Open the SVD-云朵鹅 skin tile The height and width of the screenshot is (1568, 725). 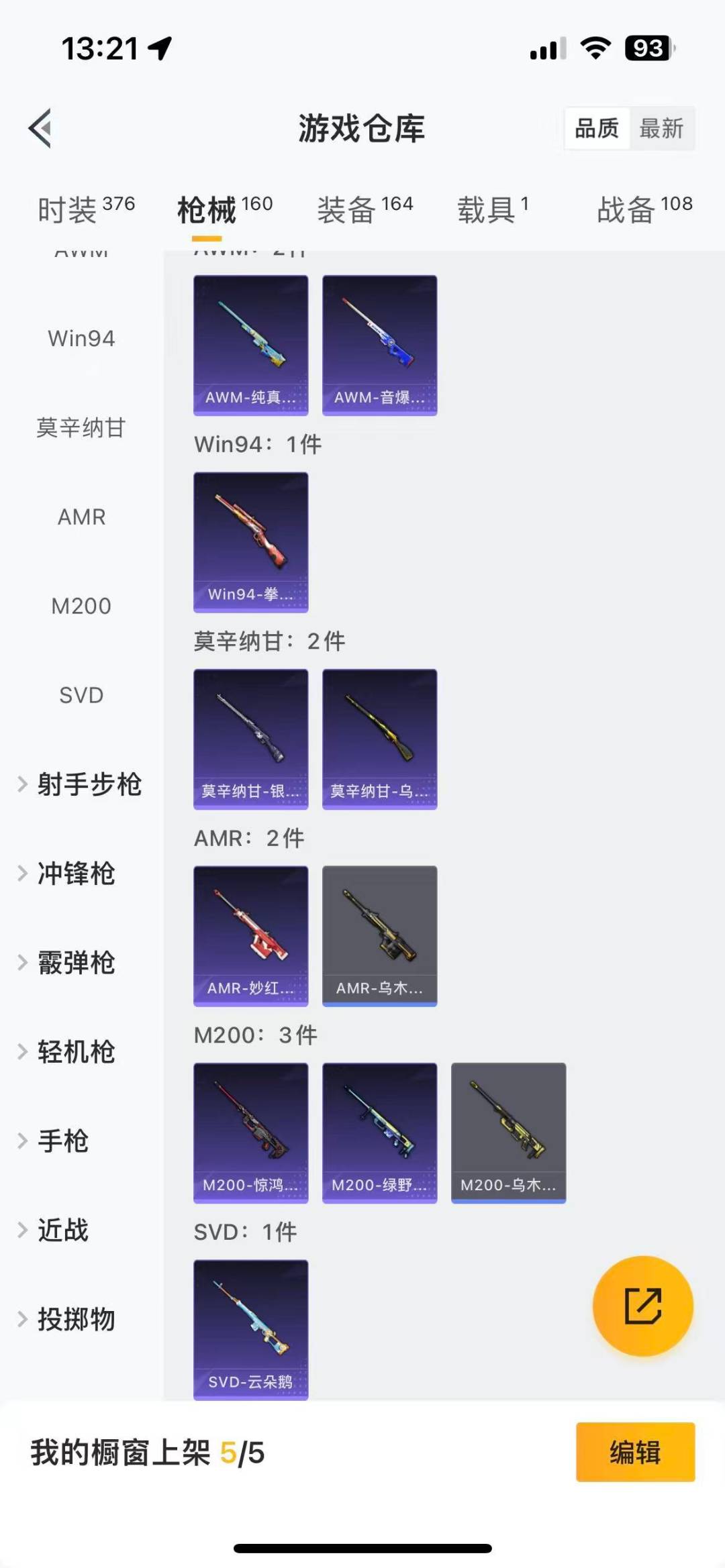point(250,1329)
